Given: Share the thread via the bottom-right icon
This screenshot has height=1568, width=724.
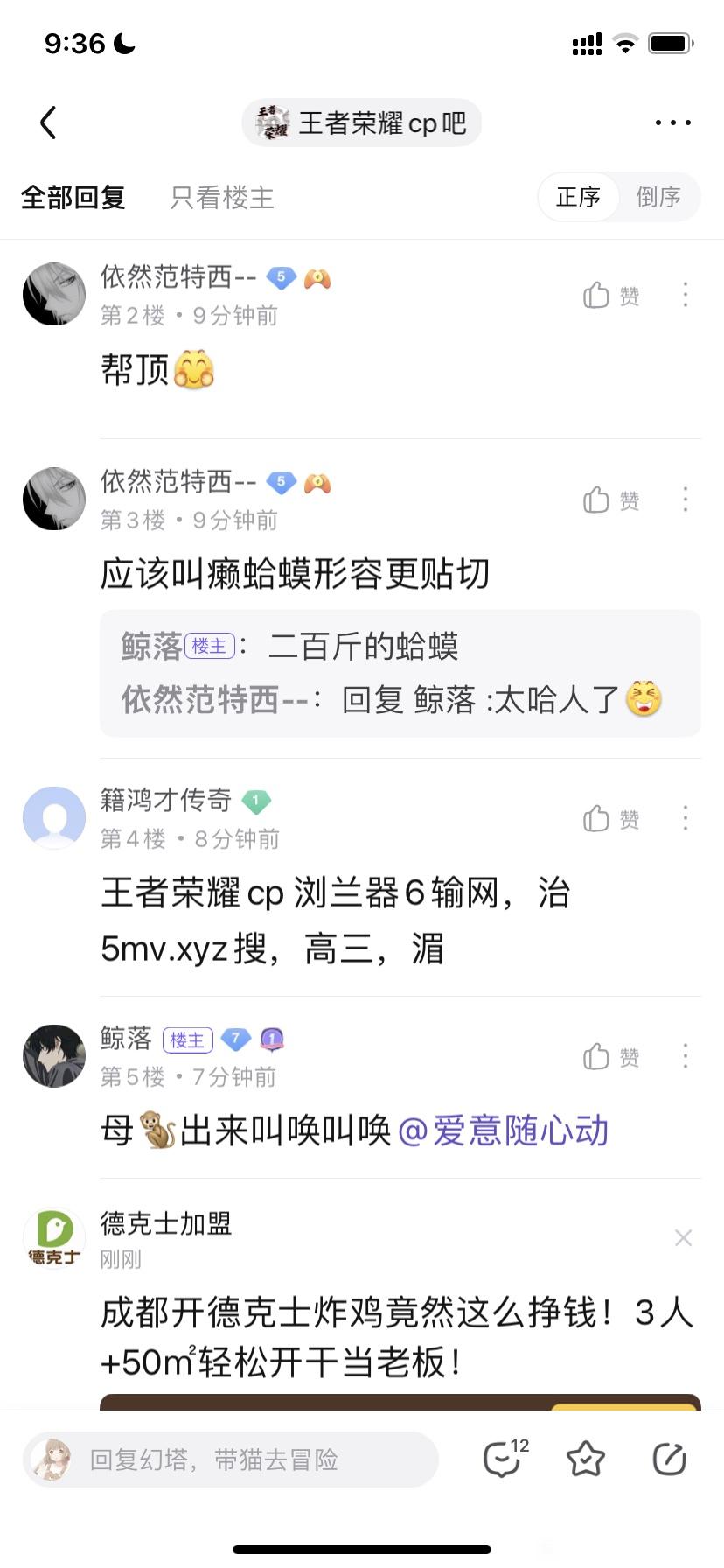Looking at the screenshot, I should [x=669, y=1459].
